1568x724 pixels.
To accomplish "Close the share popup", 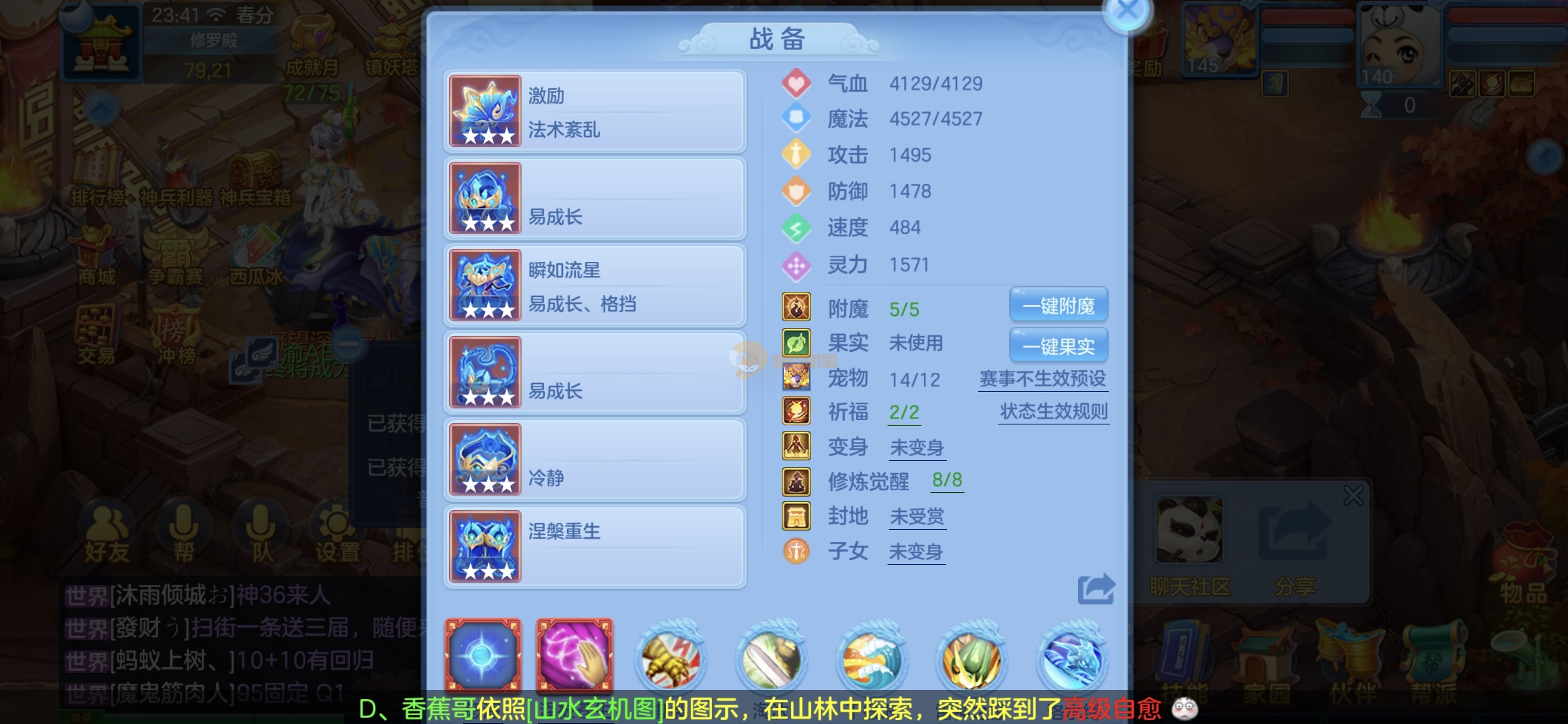I will pos(1352,495).
